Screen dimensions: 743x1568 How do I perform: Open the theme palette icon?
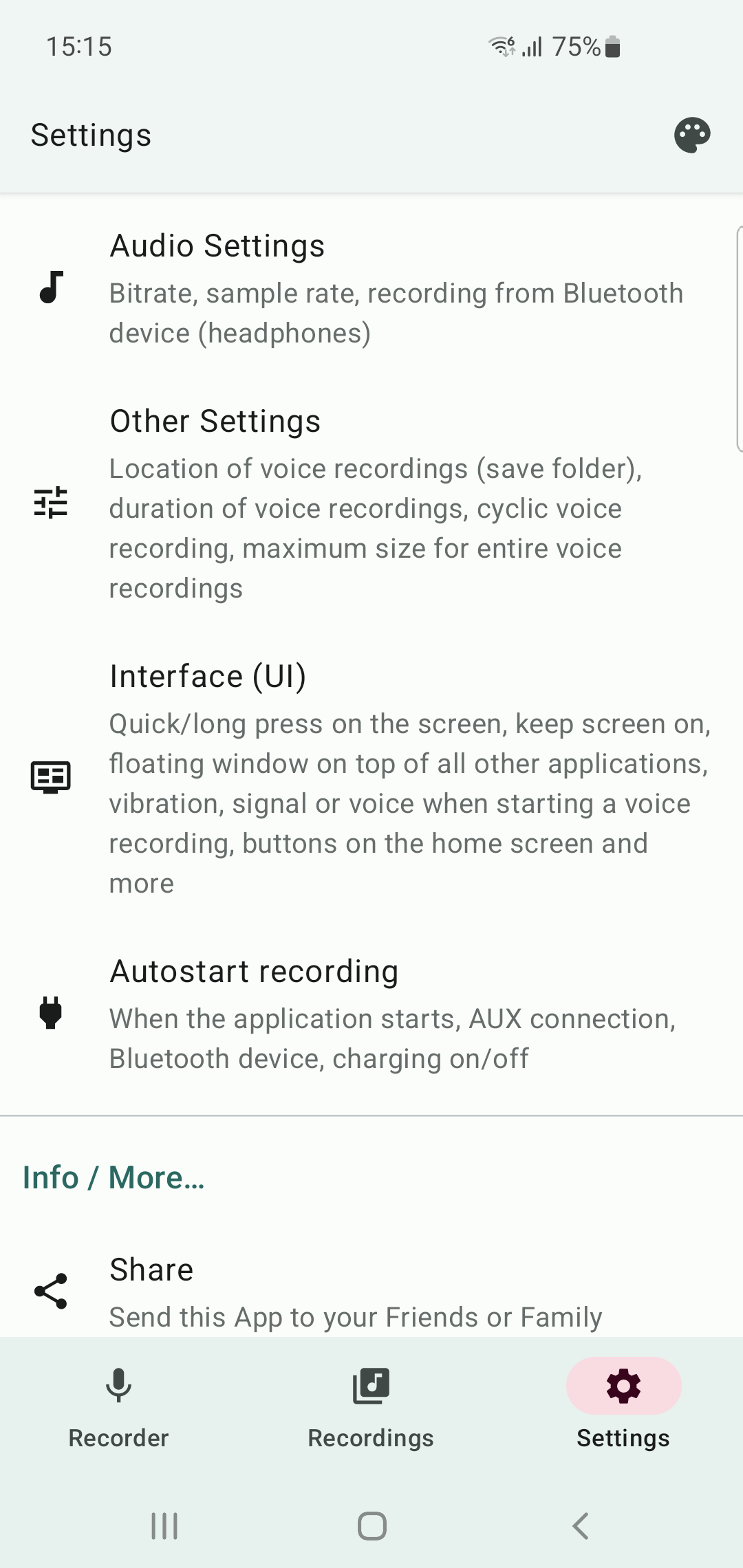(x=691, y=135)
